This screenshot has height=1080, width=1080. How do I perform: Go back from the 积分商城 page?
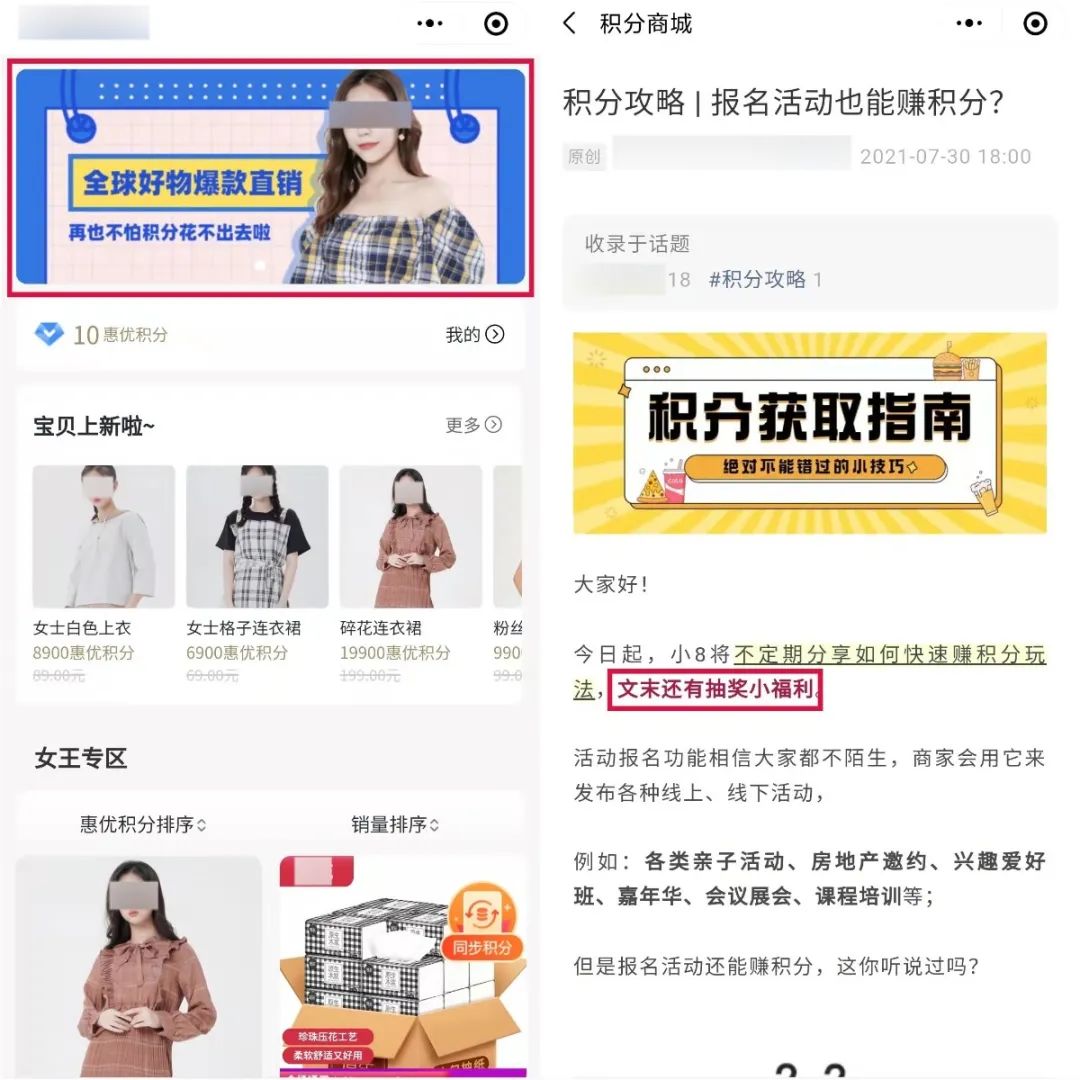[x=570, y=24]
